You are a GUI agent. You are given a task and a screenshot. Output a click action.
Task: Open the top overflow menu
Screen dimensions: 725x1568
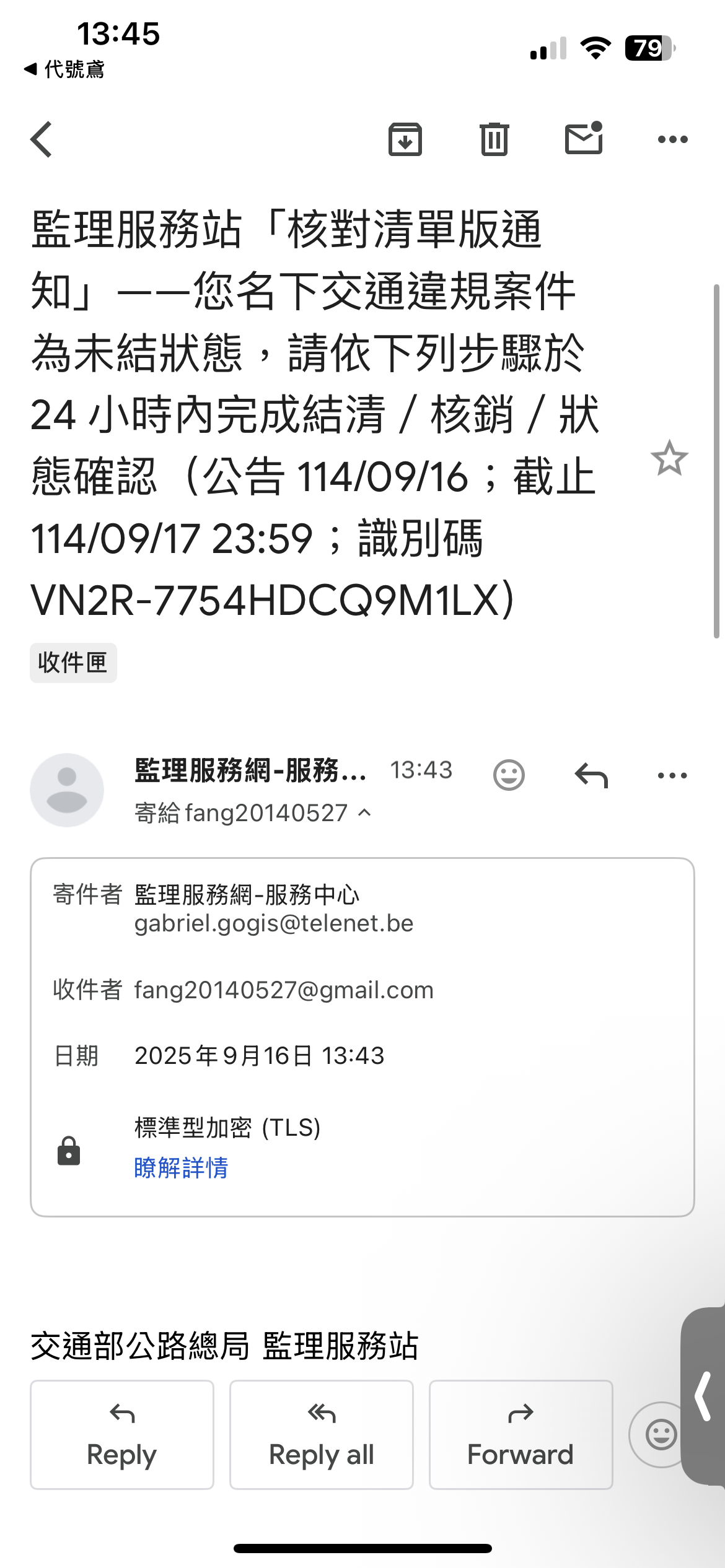pyautogui.click(x=672, y=139)
